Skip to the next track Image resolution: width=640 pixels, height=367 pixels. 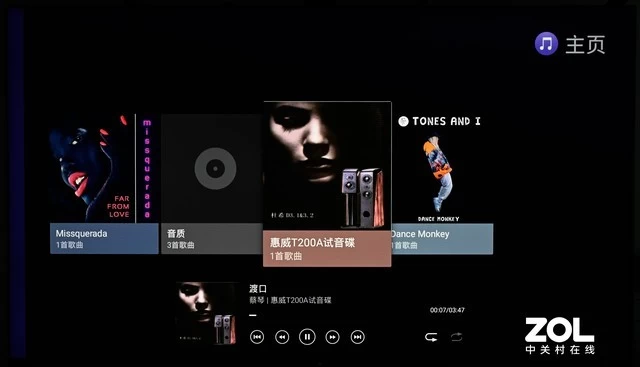[x=358, y=337]
